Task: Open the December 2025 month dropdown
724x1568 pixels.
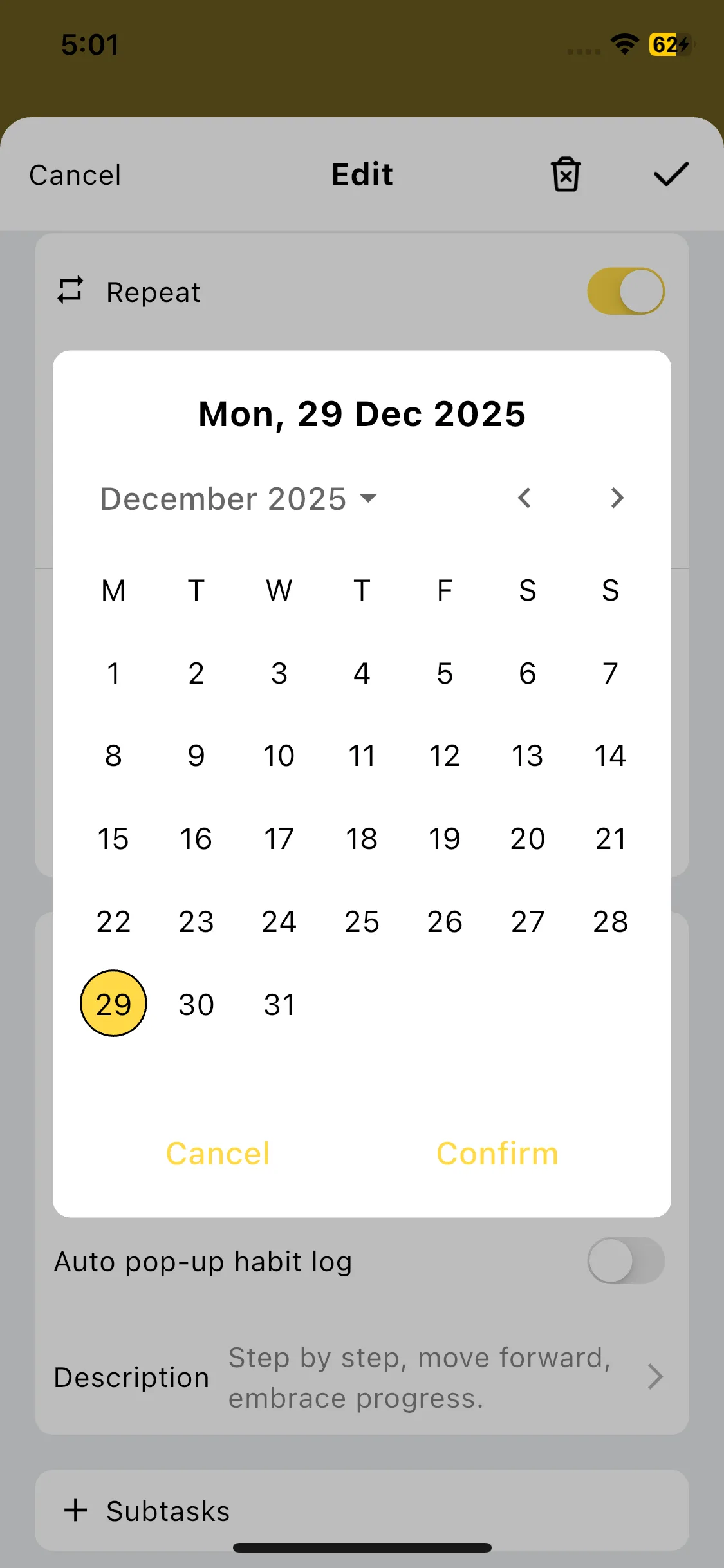Action: click(x=238, y=499)
